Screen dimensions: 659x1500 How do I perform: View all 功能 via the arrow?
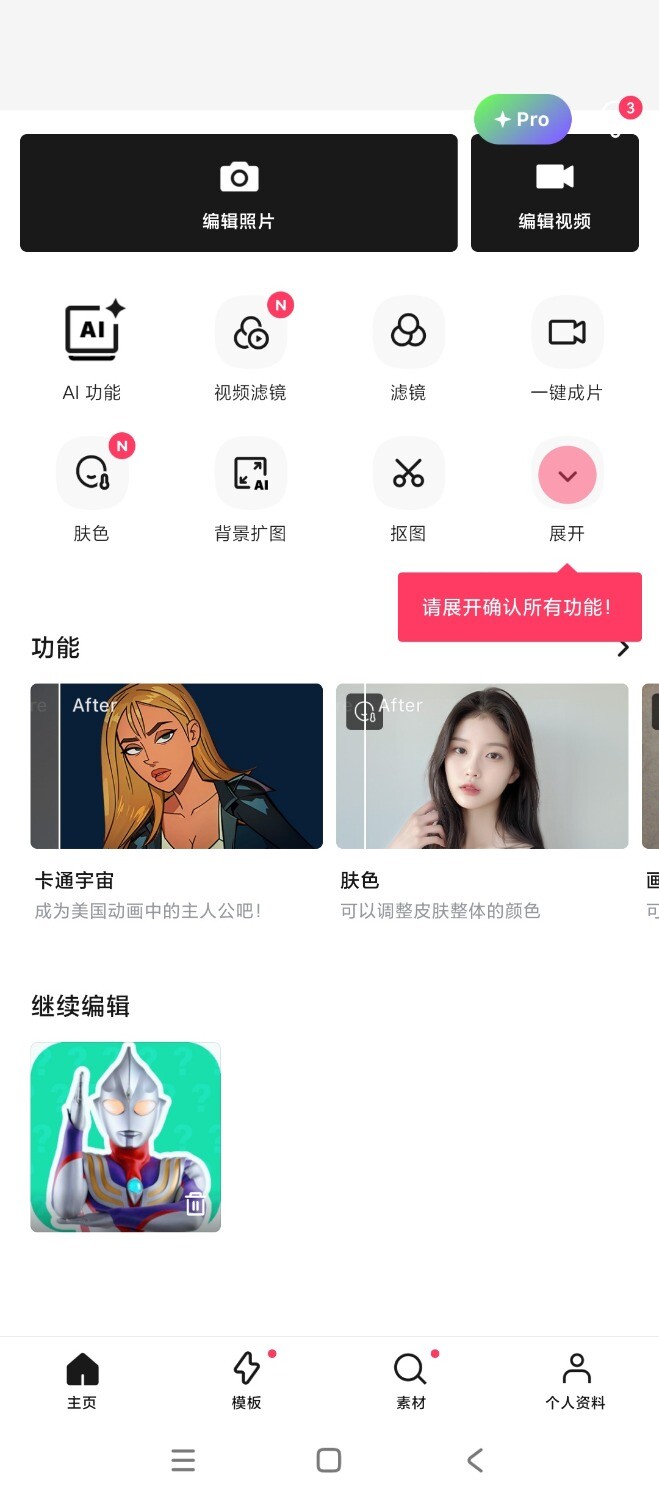click(624, 648)
